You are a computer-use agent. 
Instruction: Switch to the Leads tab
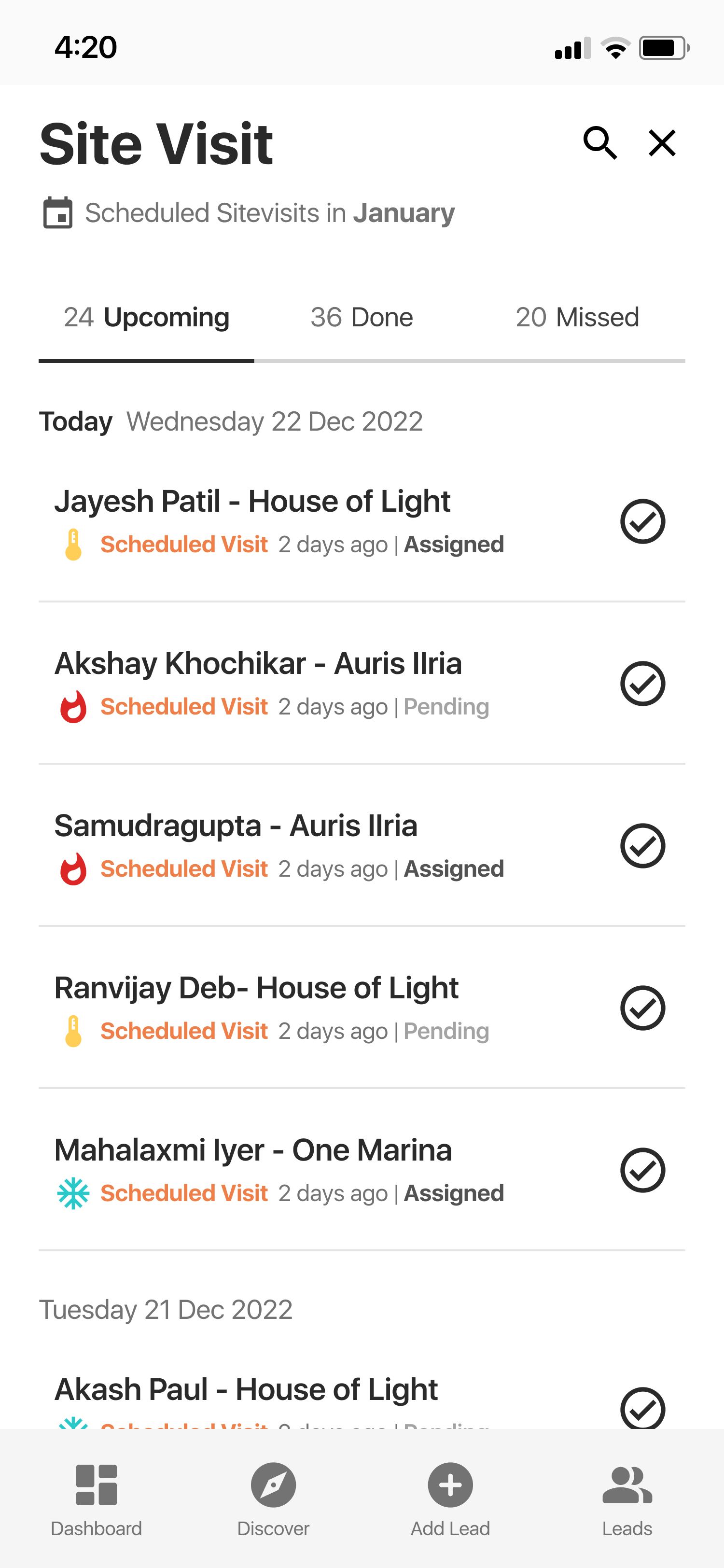coord(627,1498)
